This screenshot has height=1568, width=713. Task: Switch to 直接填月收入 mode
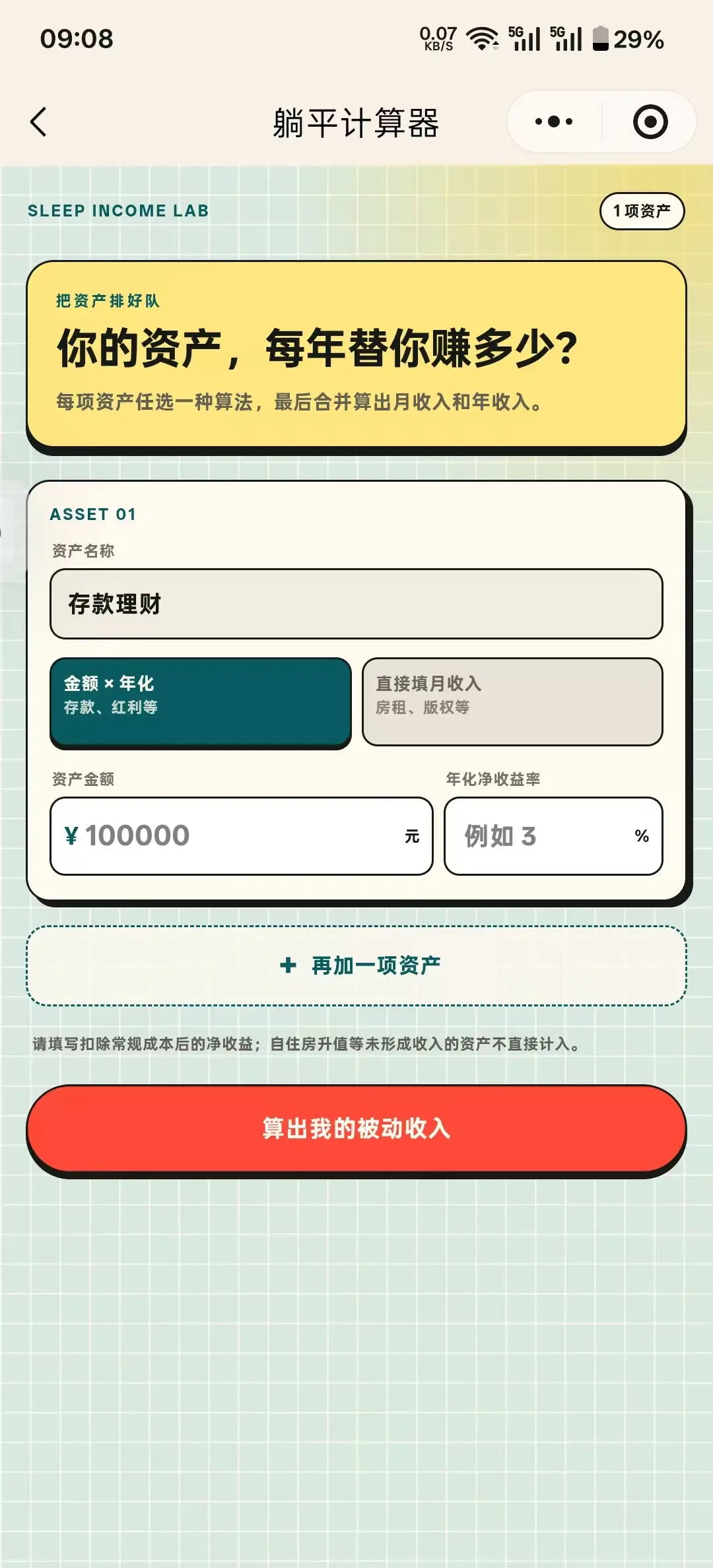pos(512,702)
